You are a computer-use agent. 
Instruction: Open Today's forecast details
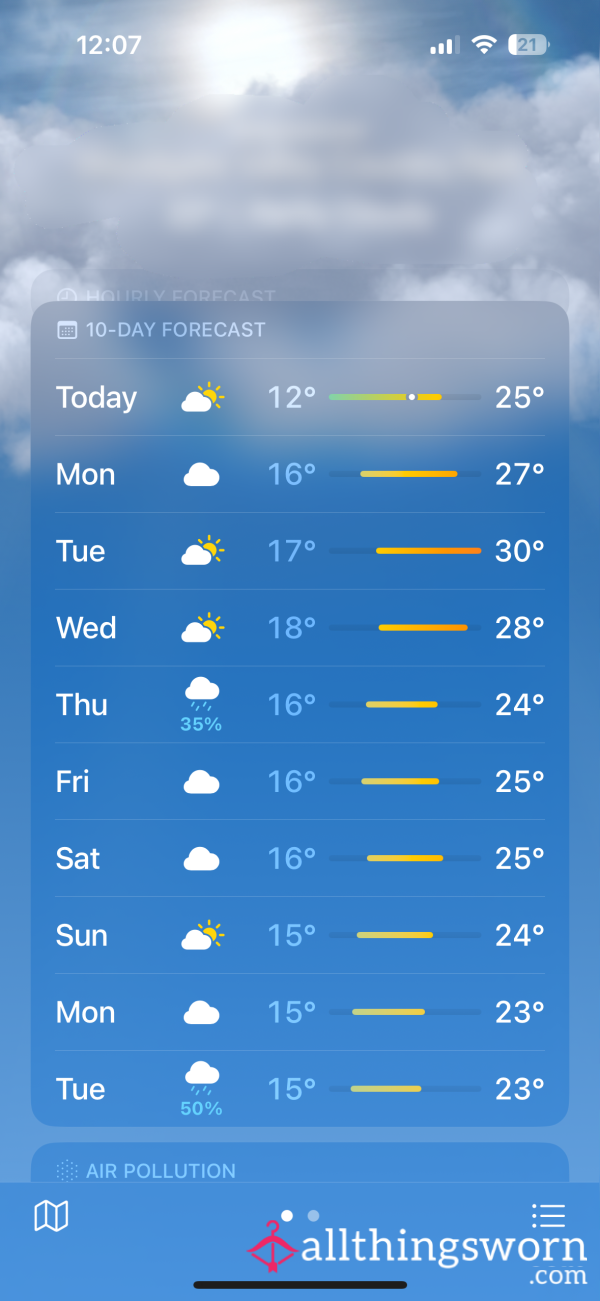coord(300,397)
